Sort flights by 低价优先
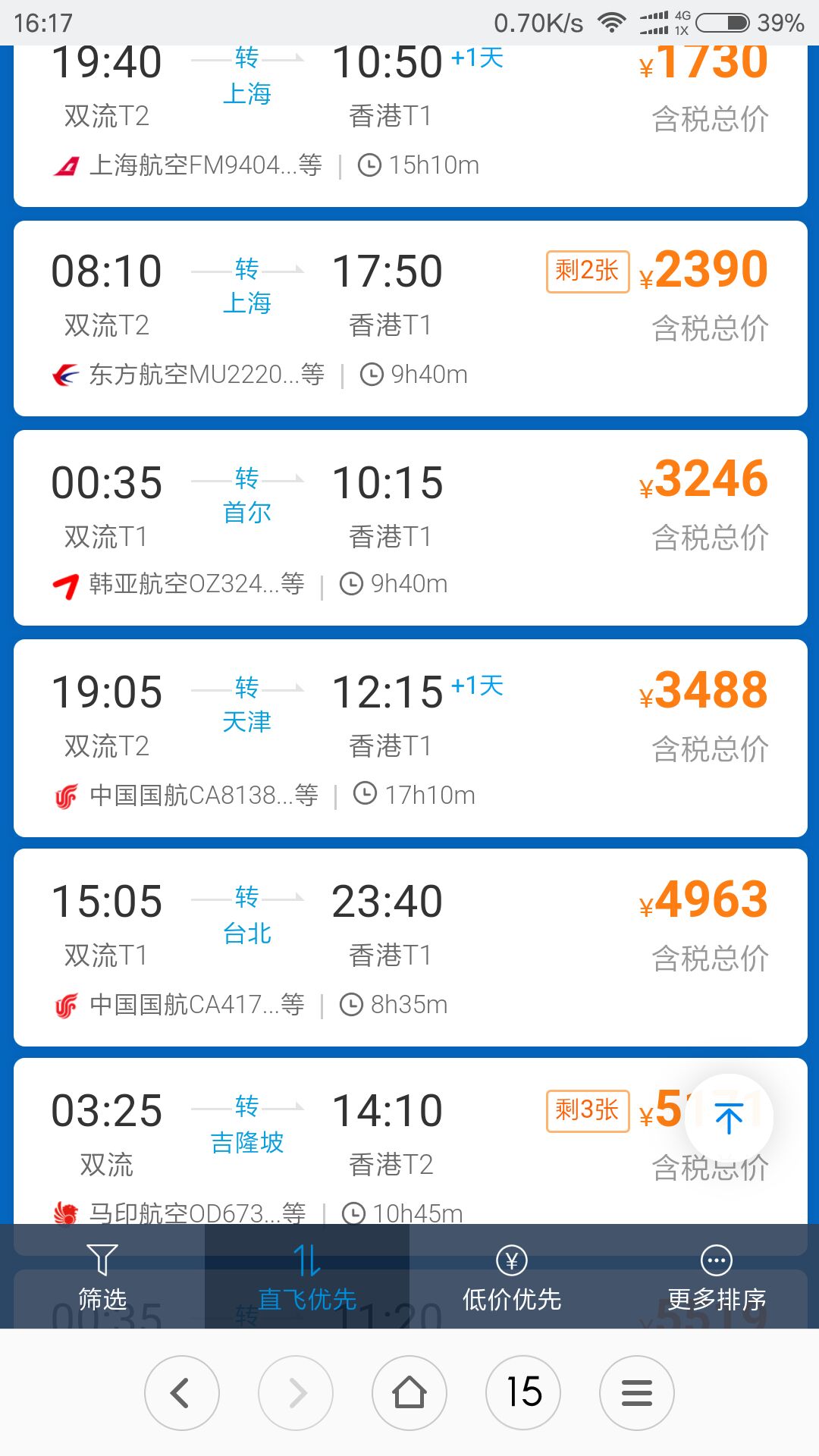Image resolution: width=819 pixels, height=1456 pixels. point(512,1276)
